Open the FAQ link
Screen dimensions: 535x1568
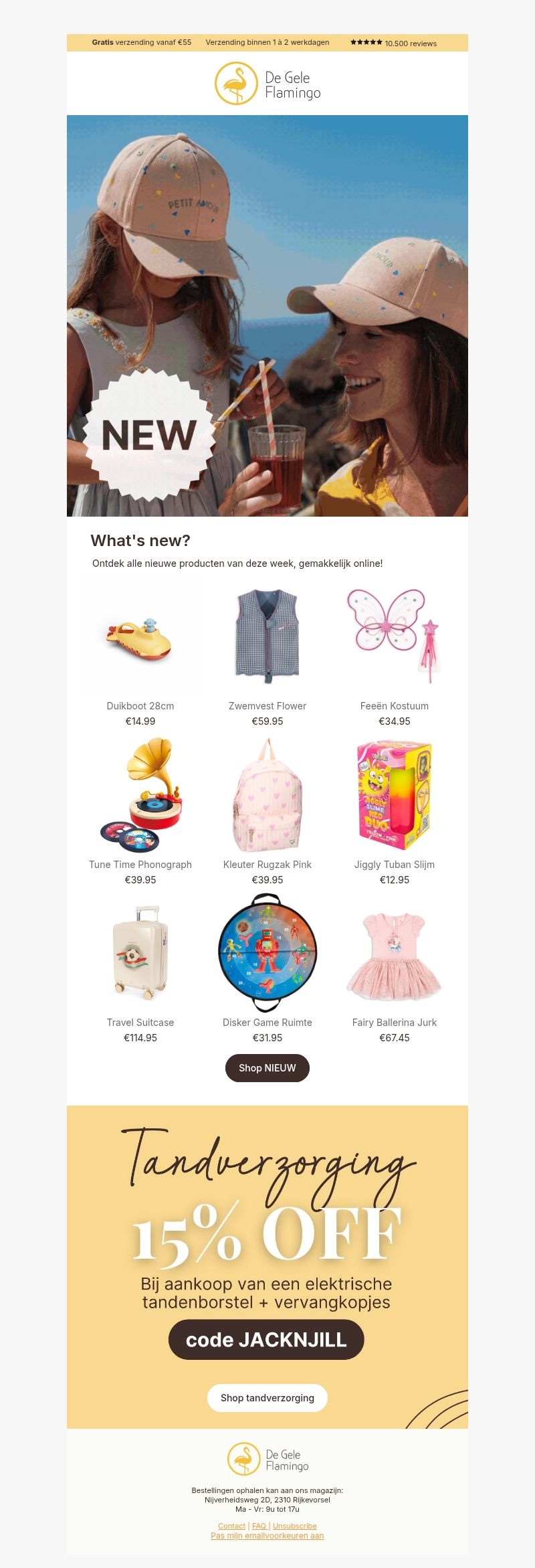click(259, 1526)
